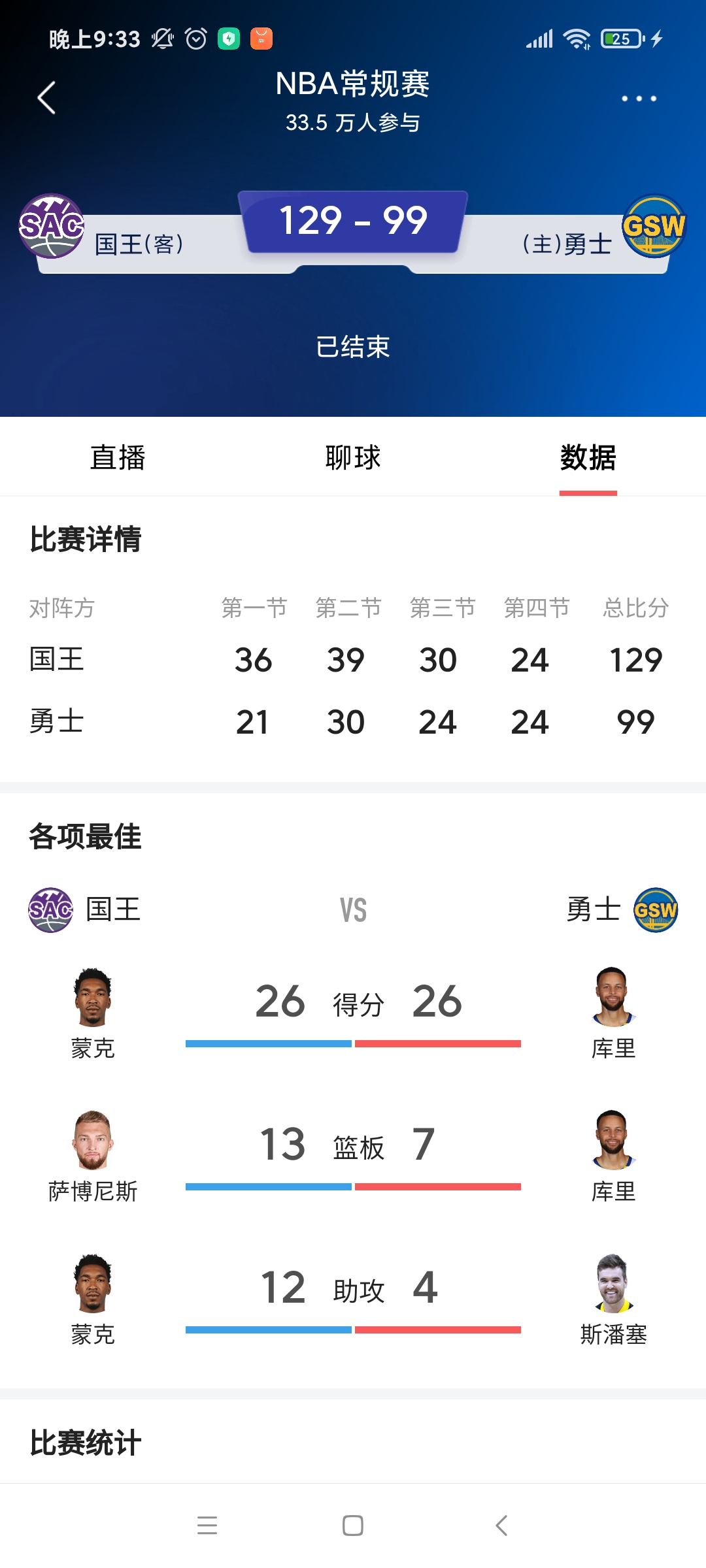Switch to the 聊球 chat tab
This screenshot has height=1568, width=706.
353,457
